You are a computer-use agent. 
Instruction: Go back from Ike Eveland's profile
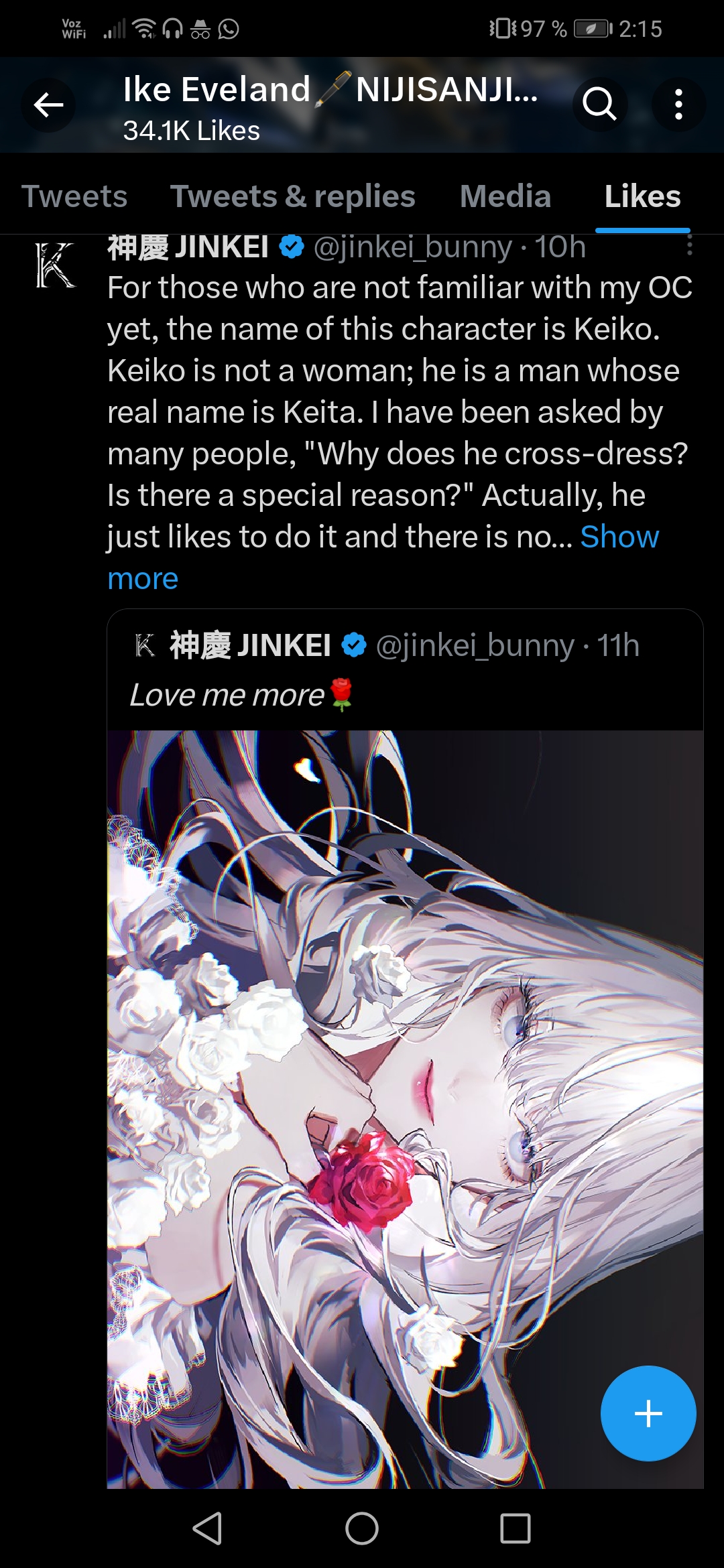click(48, 105)
